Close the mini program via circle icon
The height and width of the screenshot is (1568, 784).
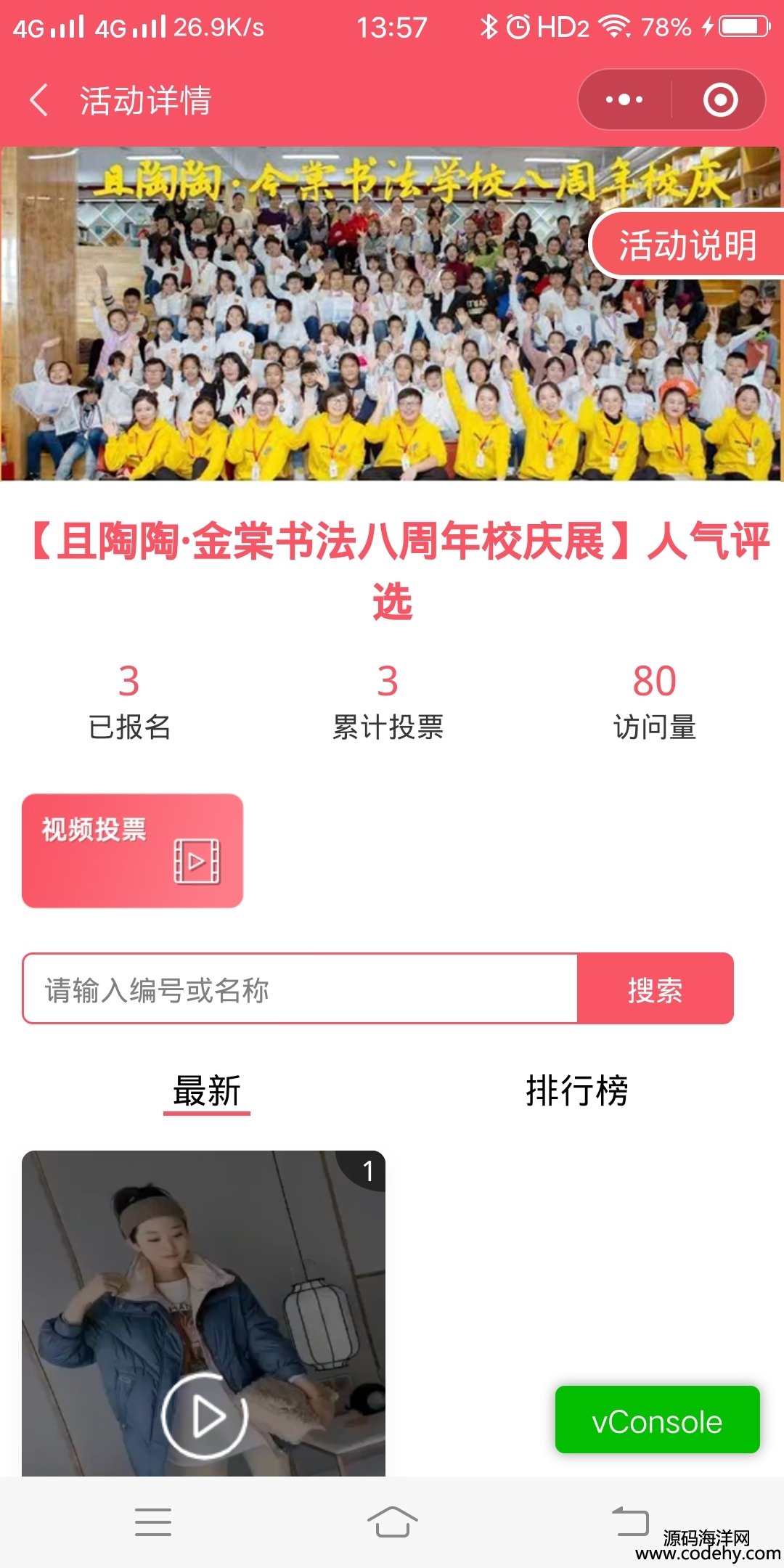point(720,100)
